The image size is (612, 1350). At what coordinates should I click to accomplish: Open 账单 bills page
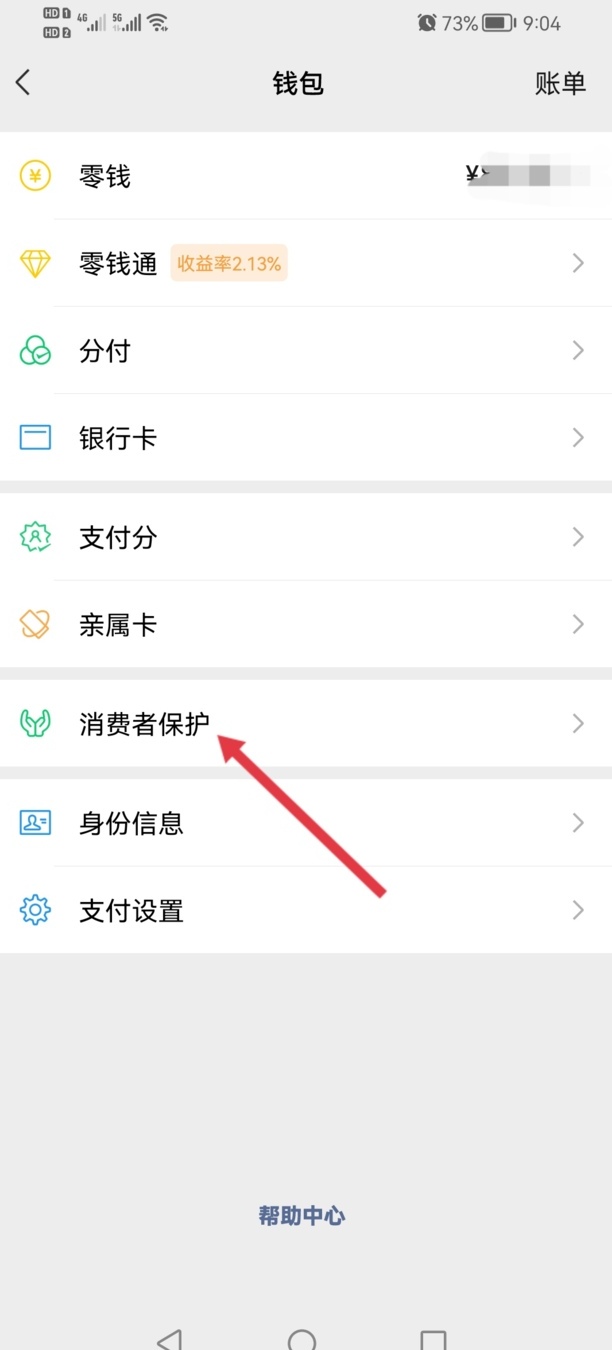pyautogui.click(x=560, y=84)
